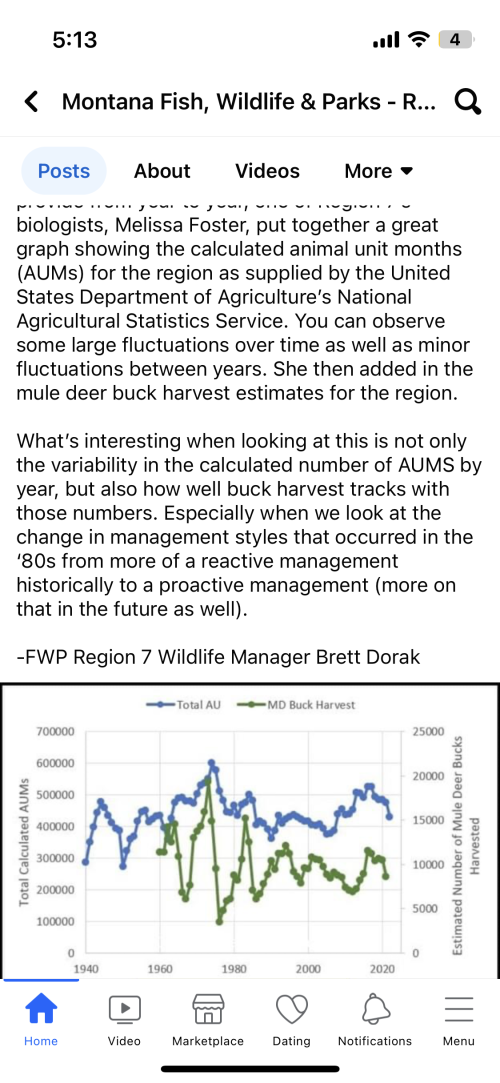Viewport: 500px width, 1083px height.
Task: Switch to the Videos tab
Action: (267, 171)
